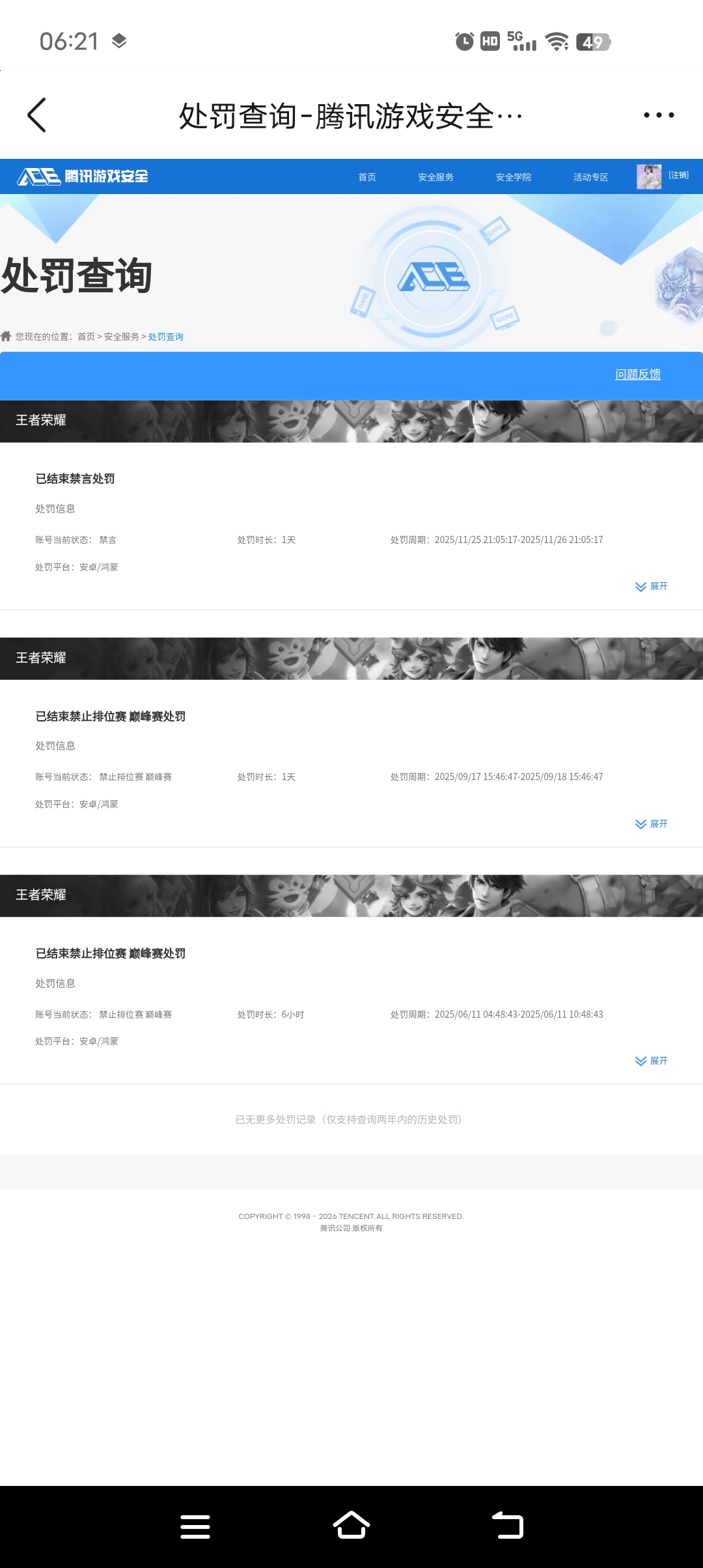Tap the user avatar in header
The image size is (703, 1568).
pyautogui.click(x=649, y=176)
